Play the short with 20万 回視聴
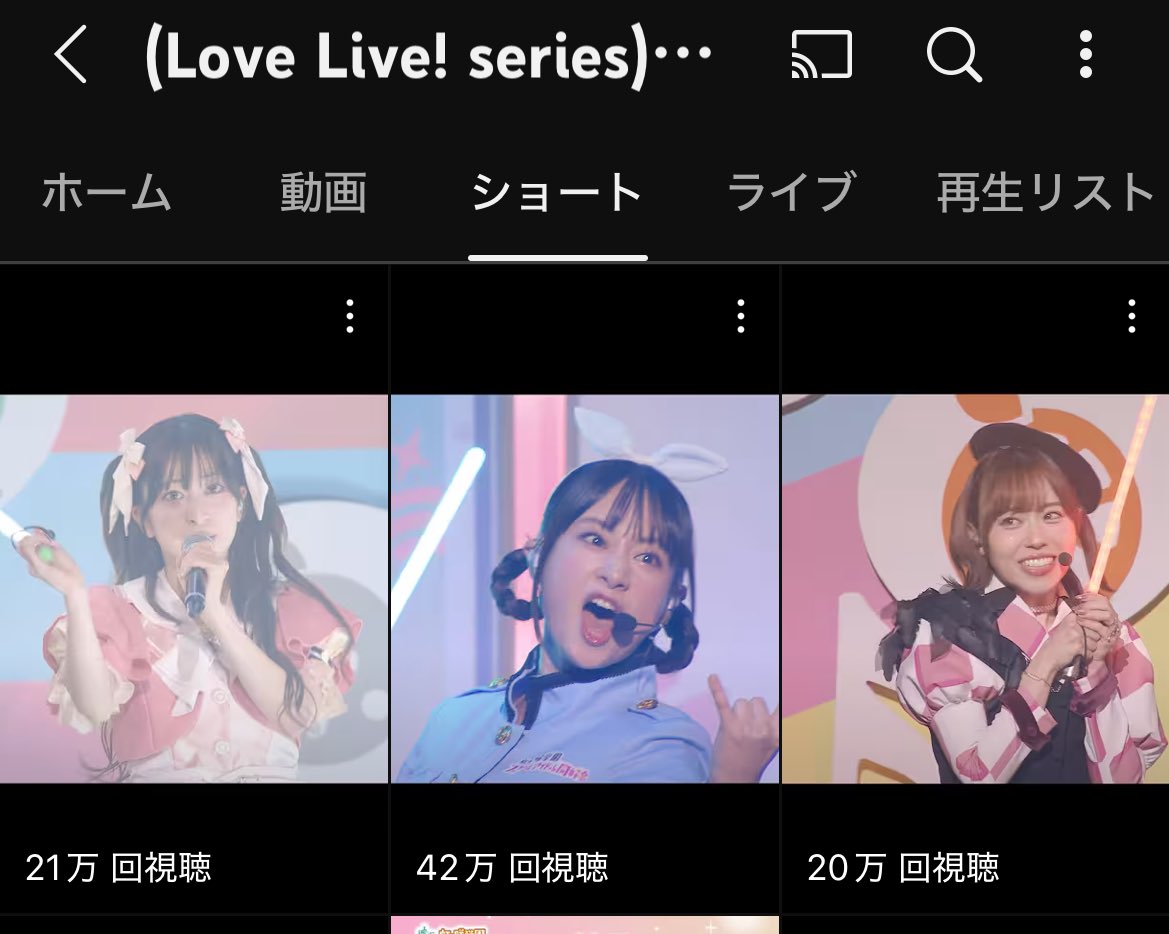 [975, 588]
